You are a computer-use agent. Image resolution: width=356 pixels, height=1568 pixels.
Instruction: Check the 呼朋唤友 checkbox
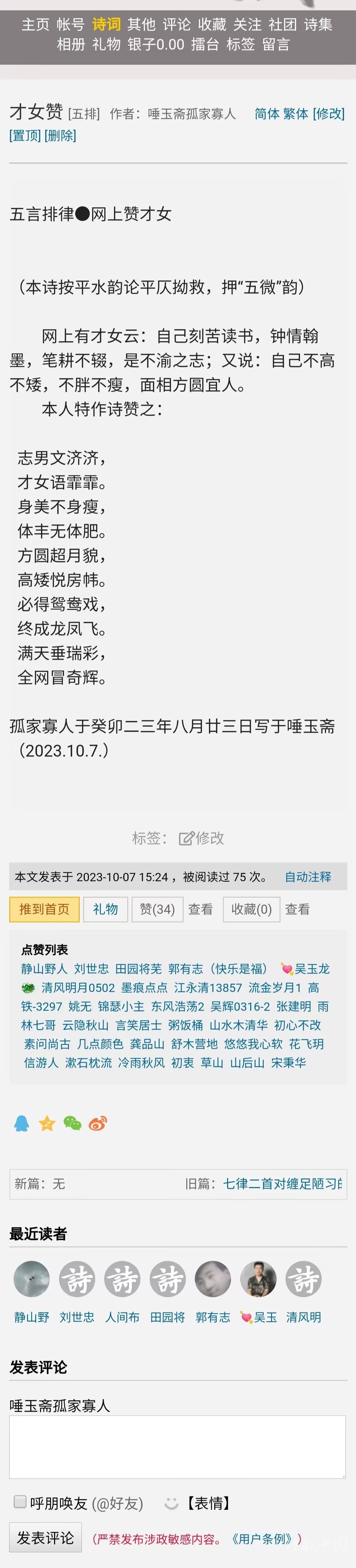click(x=20, y=1502)
